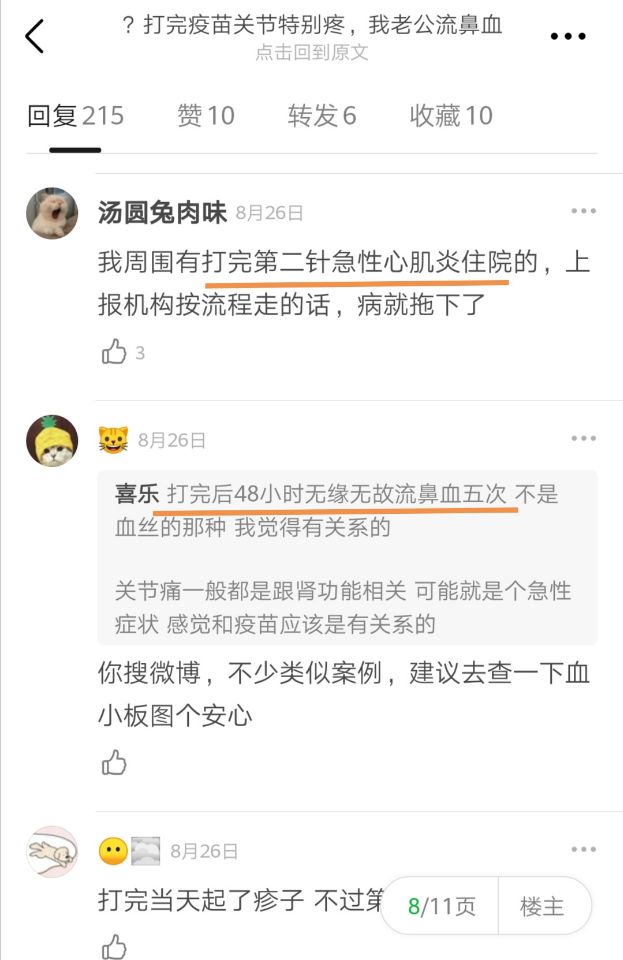Like the reply about getting a rash
623x960 pixels.
[x=115, y=945]
